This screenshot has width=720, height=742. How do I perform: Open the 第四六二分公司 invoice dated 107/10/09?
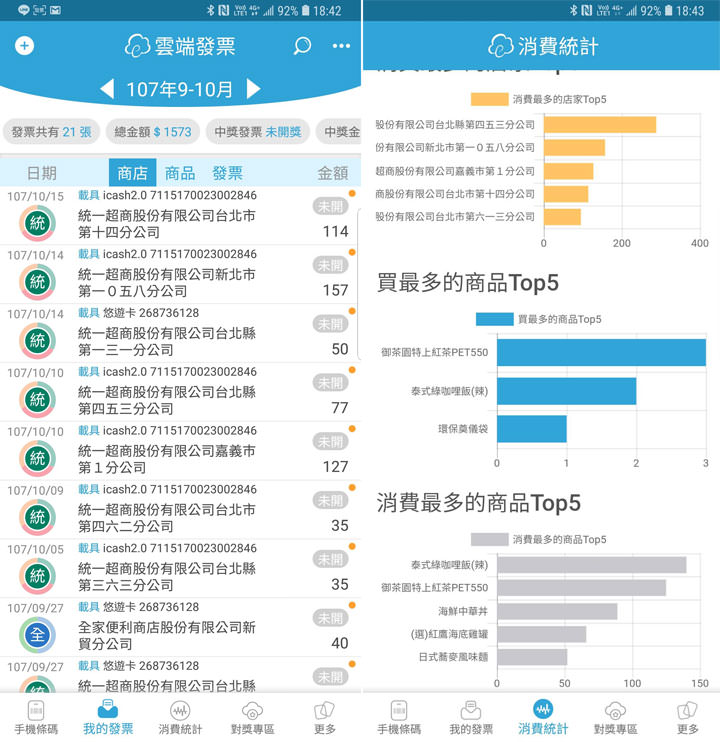[180, 511]
